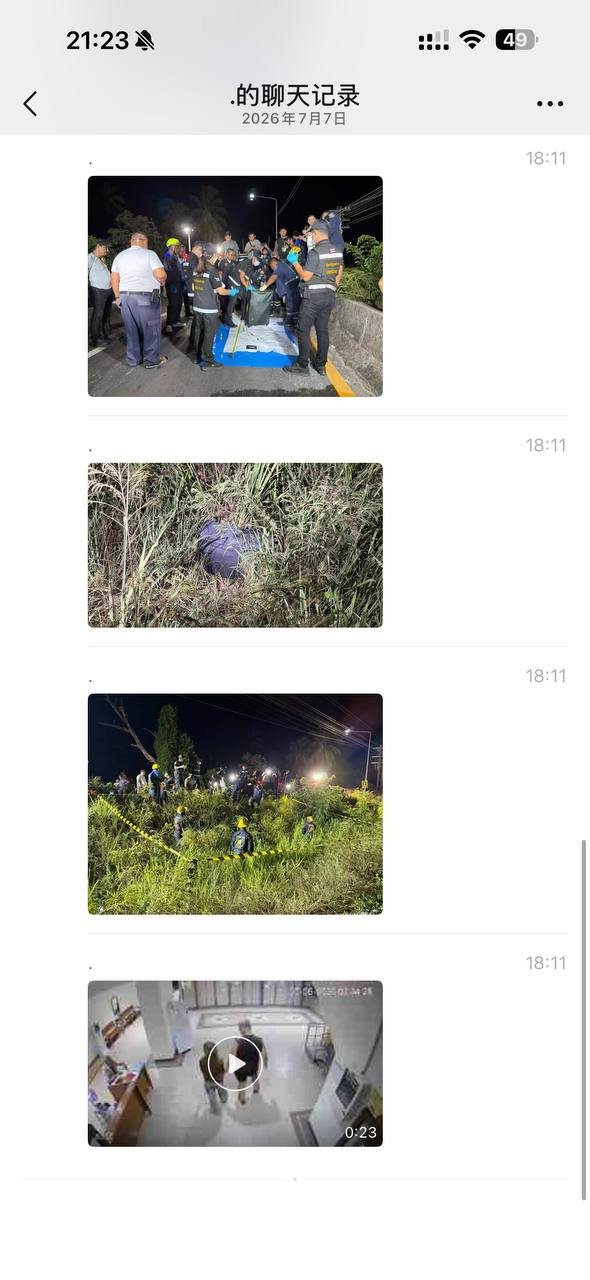Open the photo of the tall grass close-up
Screen dimensions: 590x1280
[x=235, y=545]
